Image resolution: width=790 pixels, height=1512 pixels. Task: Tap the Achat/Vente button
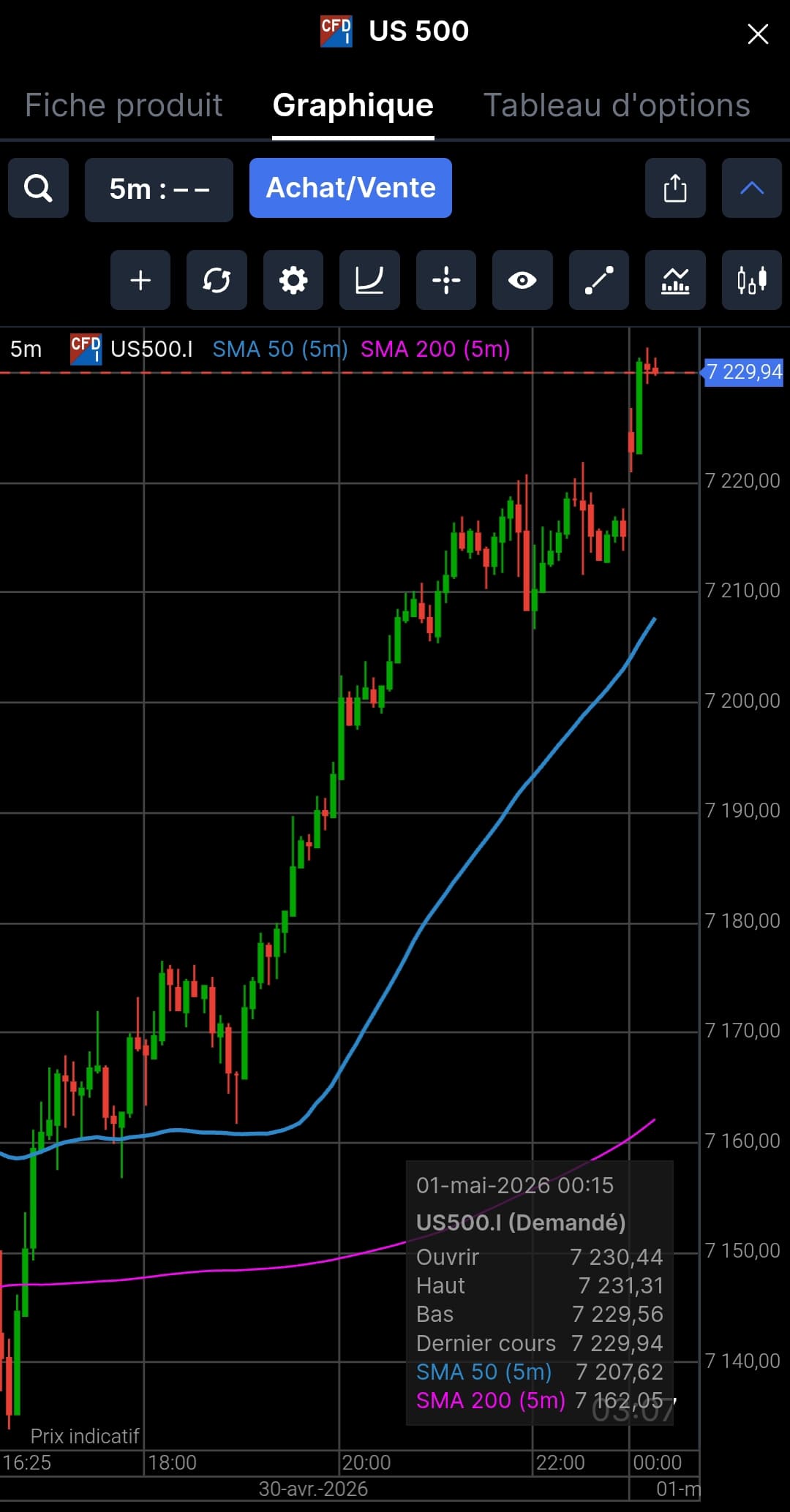tap(350, 188)
